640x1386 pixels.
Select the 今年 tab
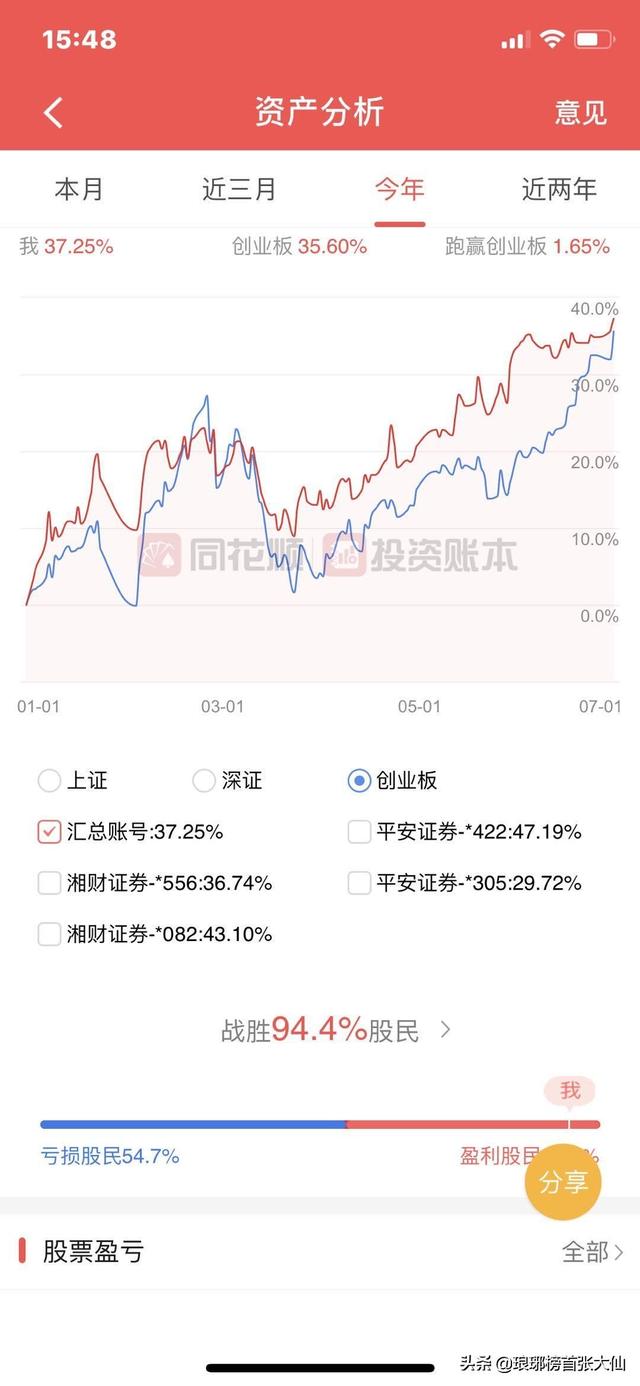coord(400,189)
